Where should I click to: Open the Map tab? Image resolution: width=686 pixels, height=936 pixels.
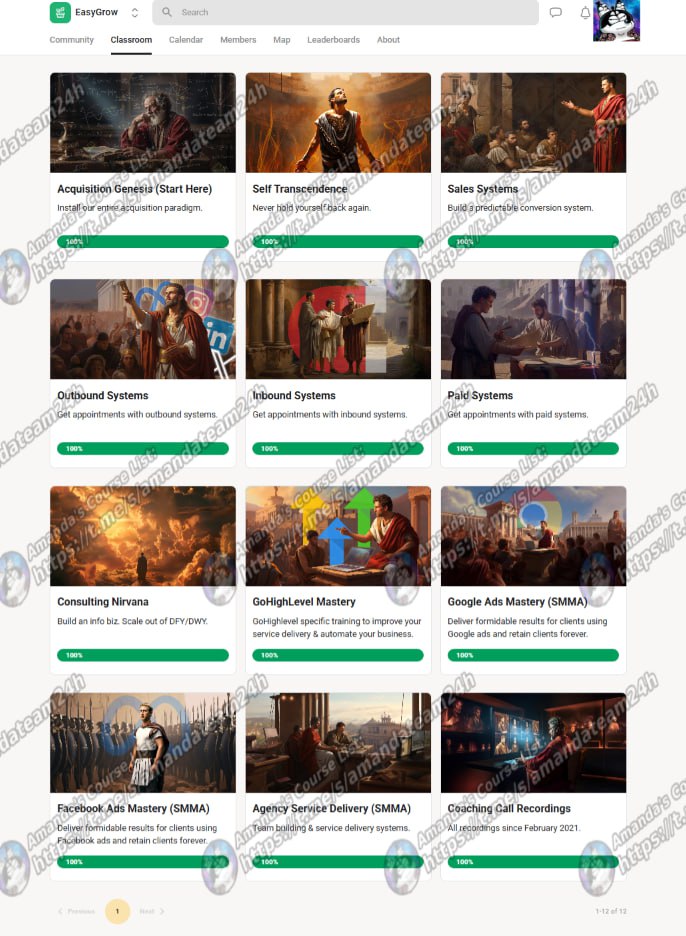282,40
